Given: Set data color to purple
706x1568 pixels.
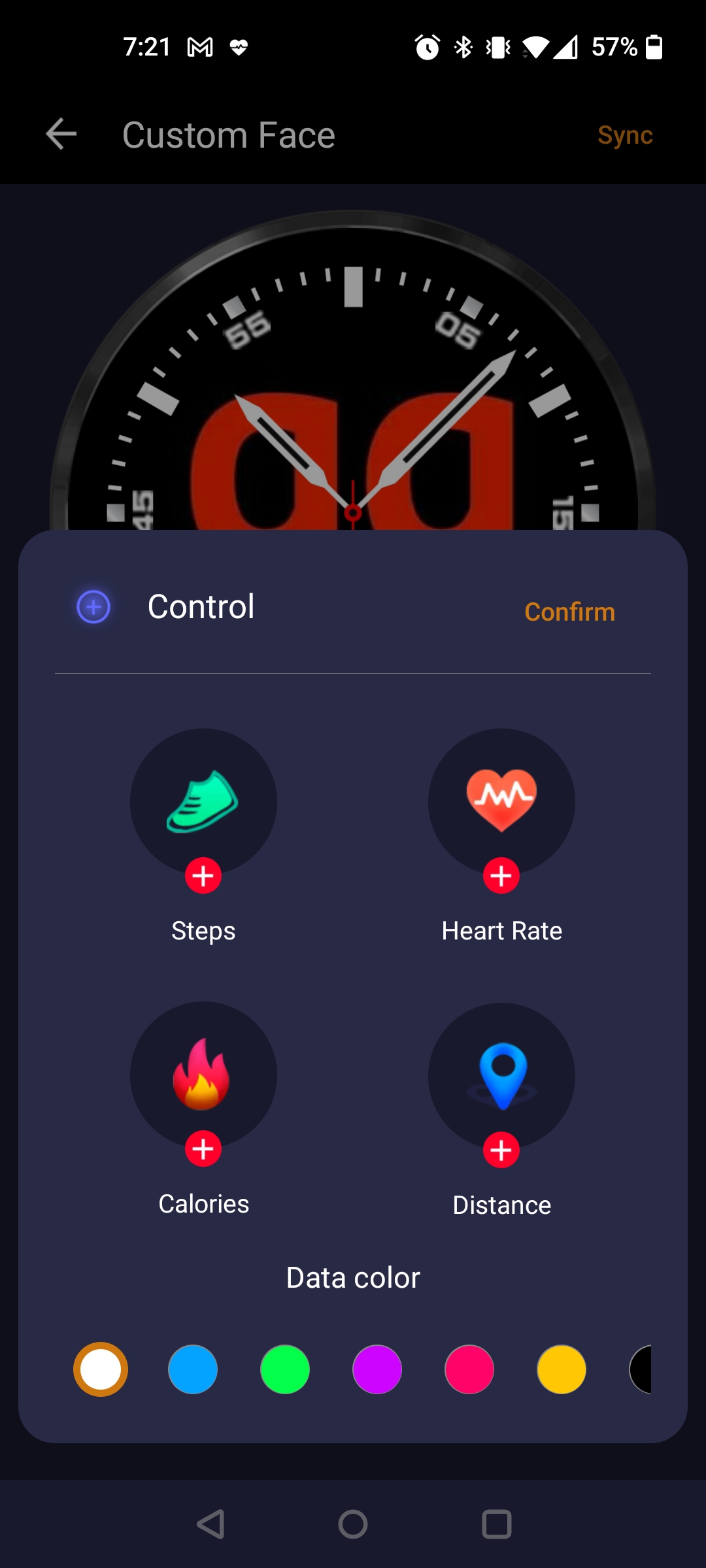Looking at the screenshot, I should tap(377, 1369).
